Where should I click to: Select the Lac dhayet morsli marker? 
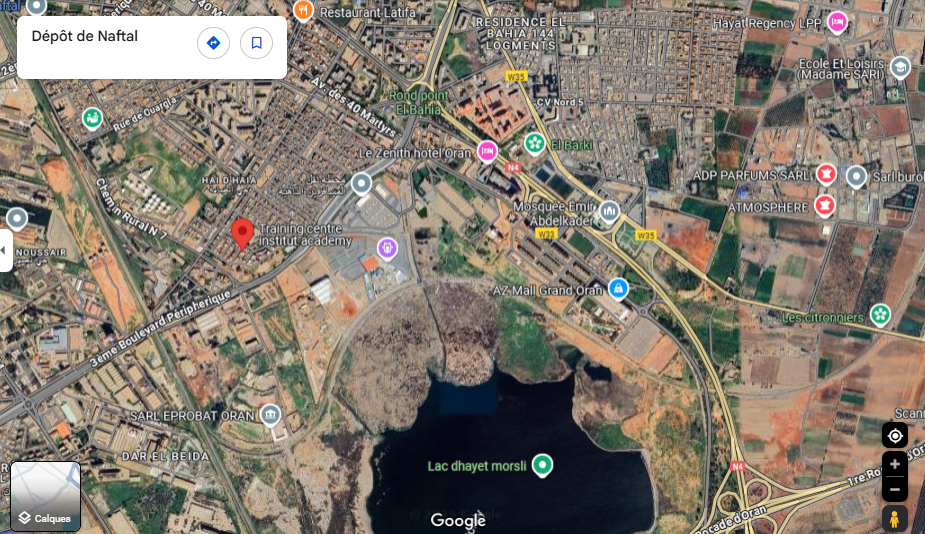(542, 464)
